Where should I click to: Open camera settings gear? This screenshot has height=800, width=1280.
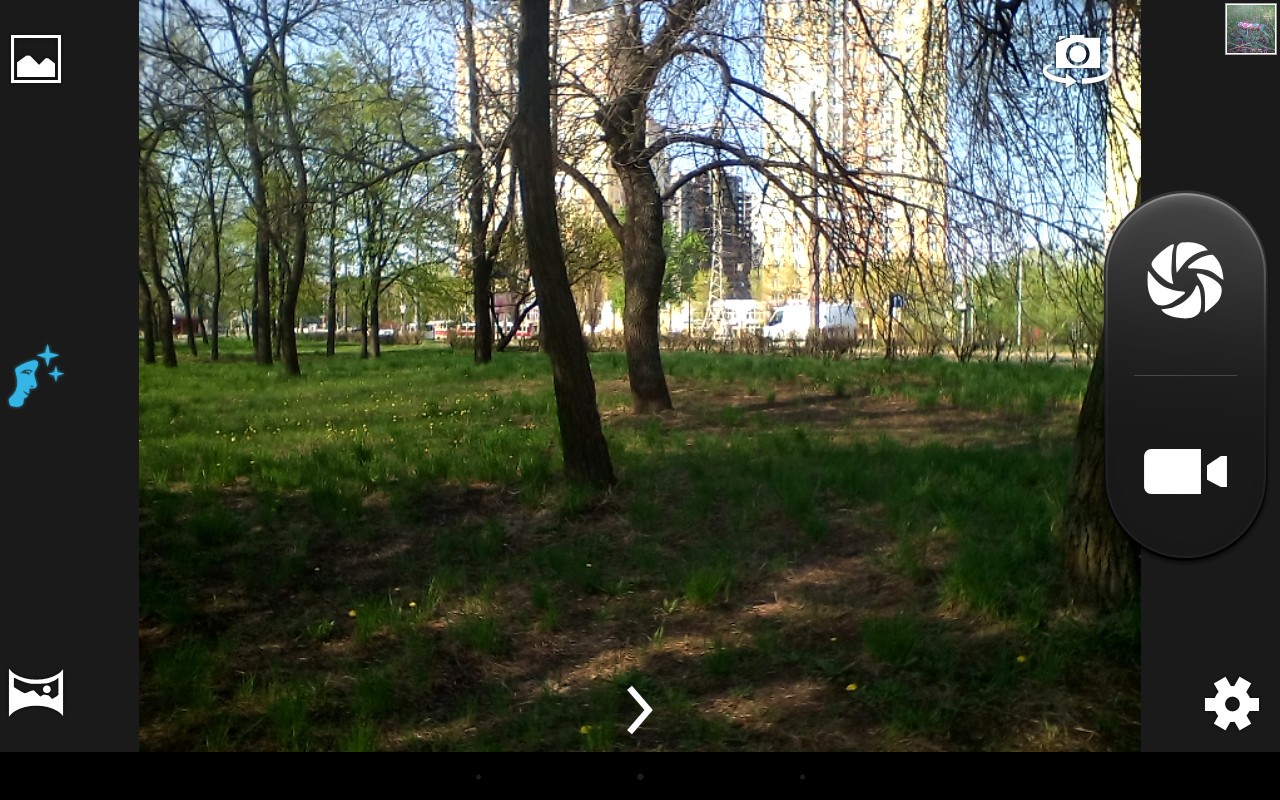pos(1231,704)
